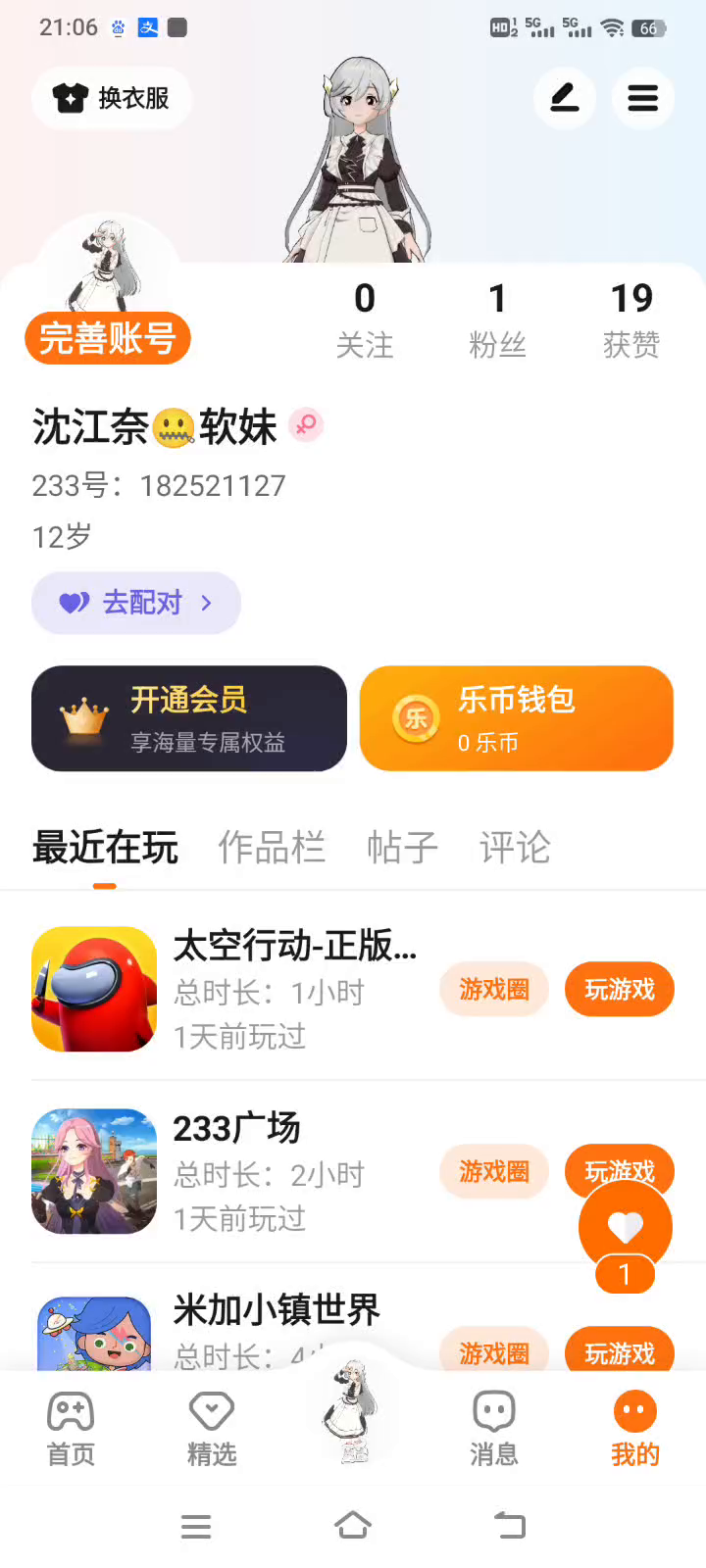Open the hamburger menu icon
Screen dimensions: 706x1568
(x=642, y=98)
